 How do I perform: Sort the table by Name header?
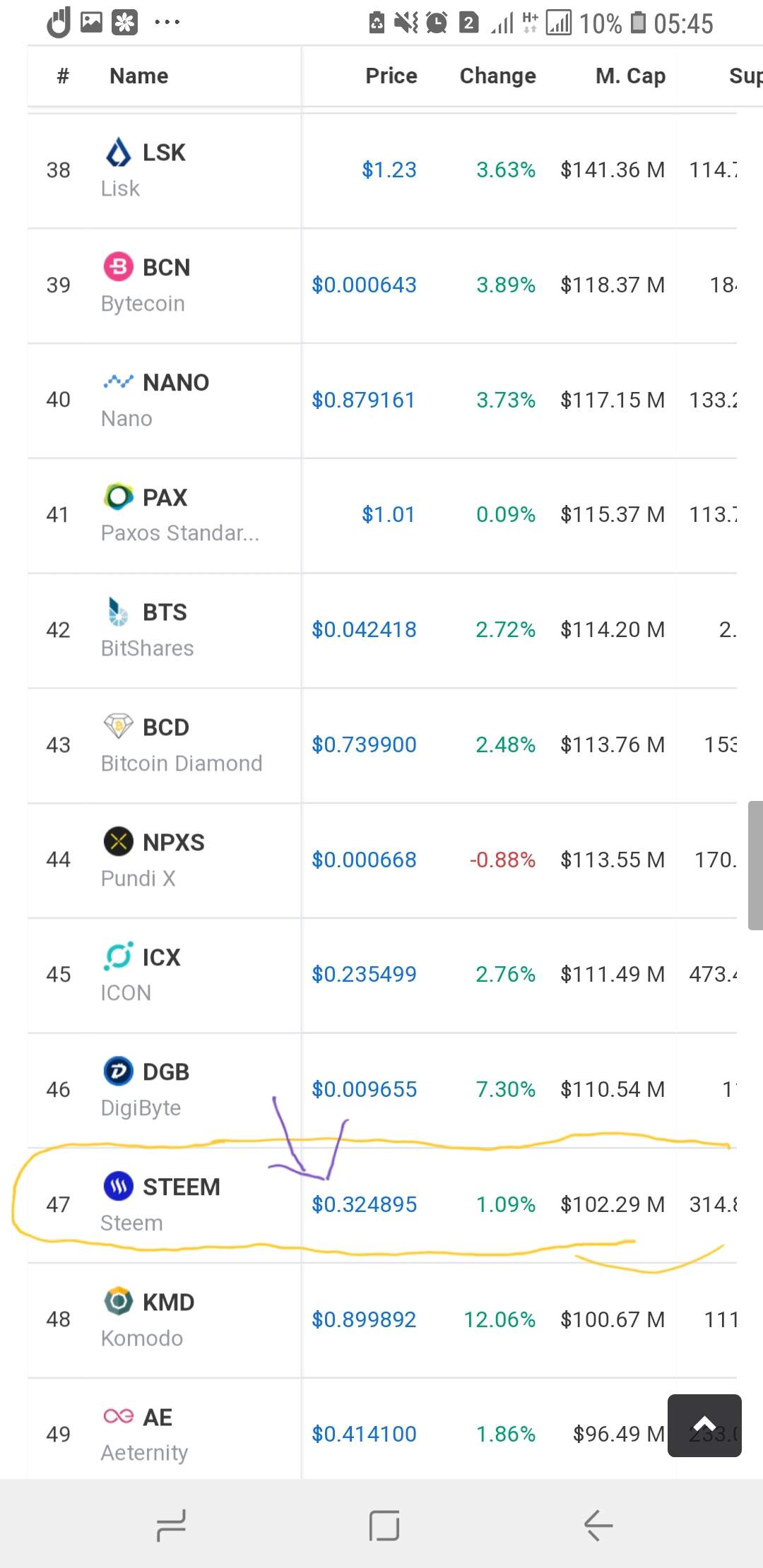point(138,76)
